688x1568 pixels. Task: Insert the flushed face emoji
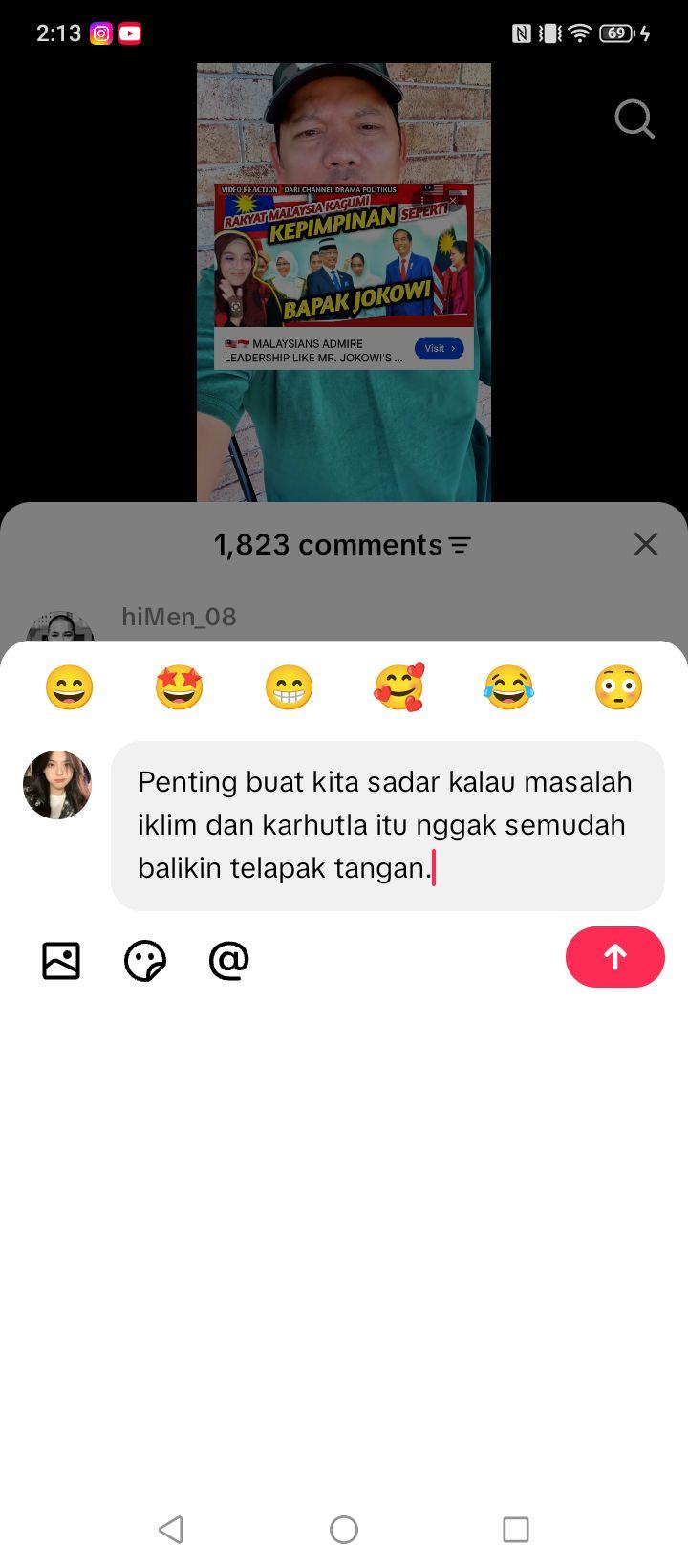coord(618,687)
